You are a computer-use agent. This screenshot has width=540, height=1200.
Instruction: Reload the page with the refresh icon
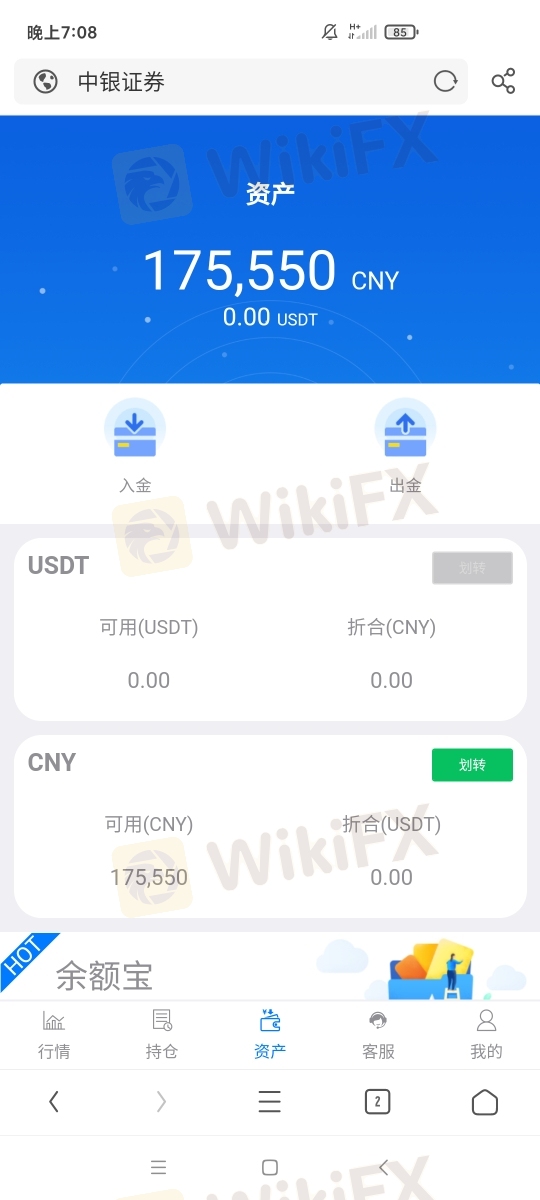(x=445, y=82)
